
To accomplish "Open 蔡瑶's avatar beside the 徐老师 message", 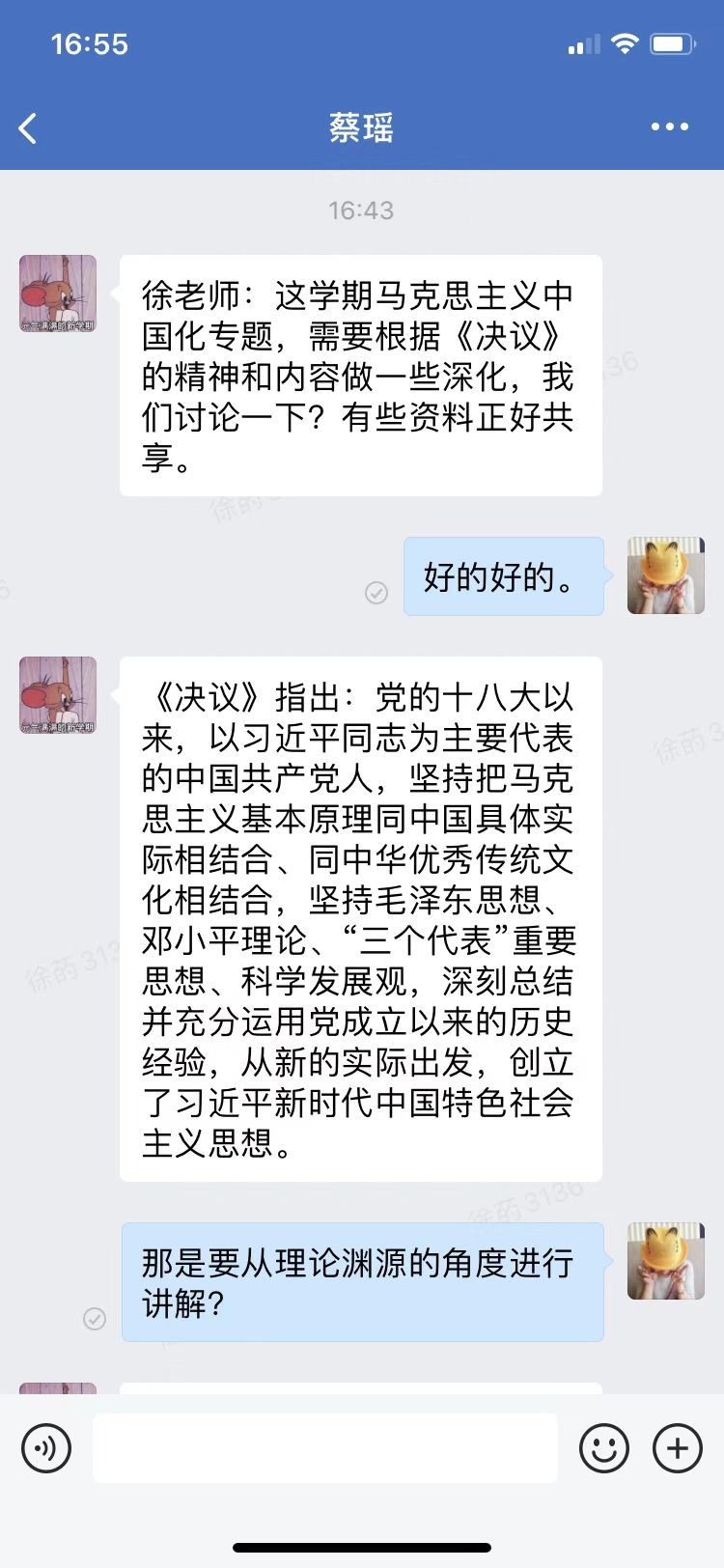I will pyautogui.click(x=58, y=294).
